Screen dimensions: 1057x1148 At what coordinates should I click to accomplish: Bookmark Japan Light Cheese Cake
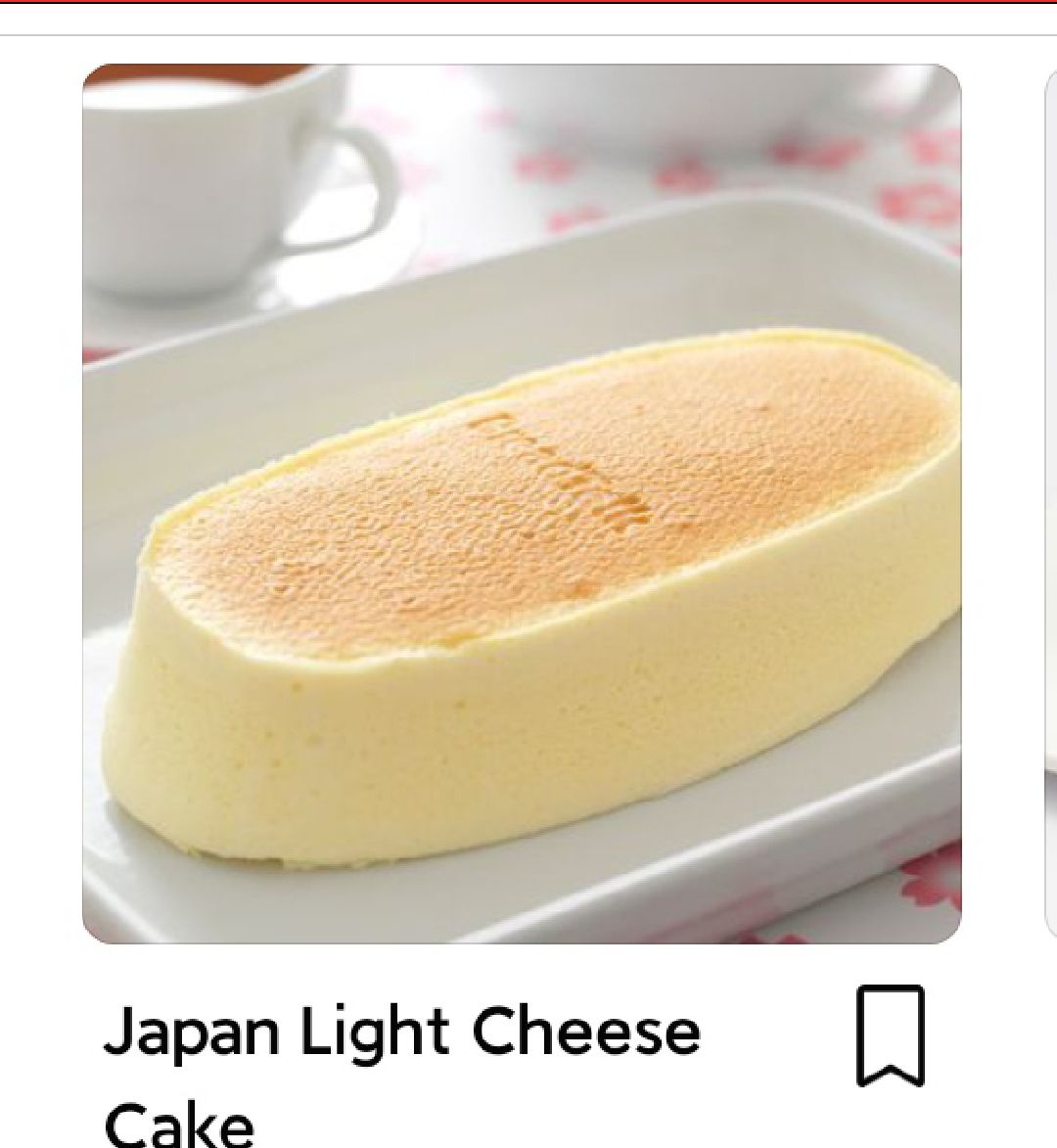click(x=890, y=1035)
